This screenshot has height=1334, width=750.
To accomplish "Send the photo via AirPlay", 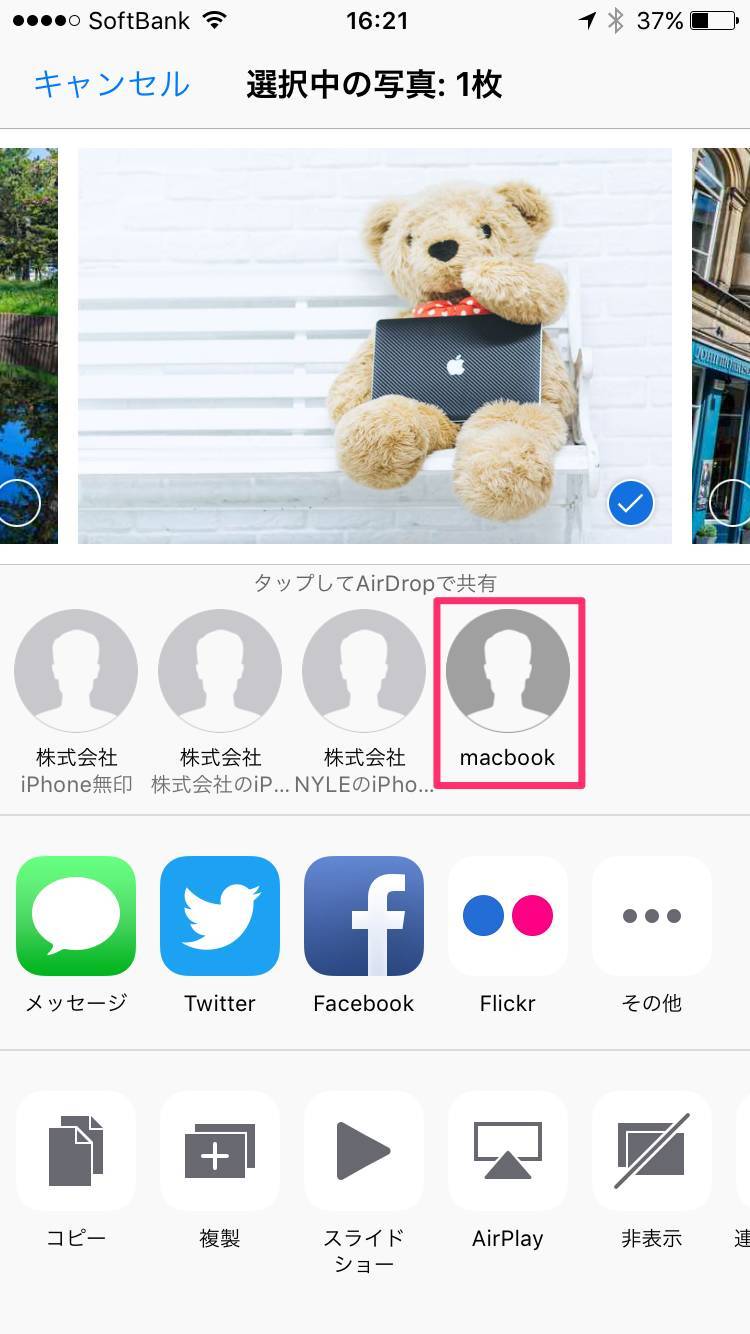I will point(508,1151).
